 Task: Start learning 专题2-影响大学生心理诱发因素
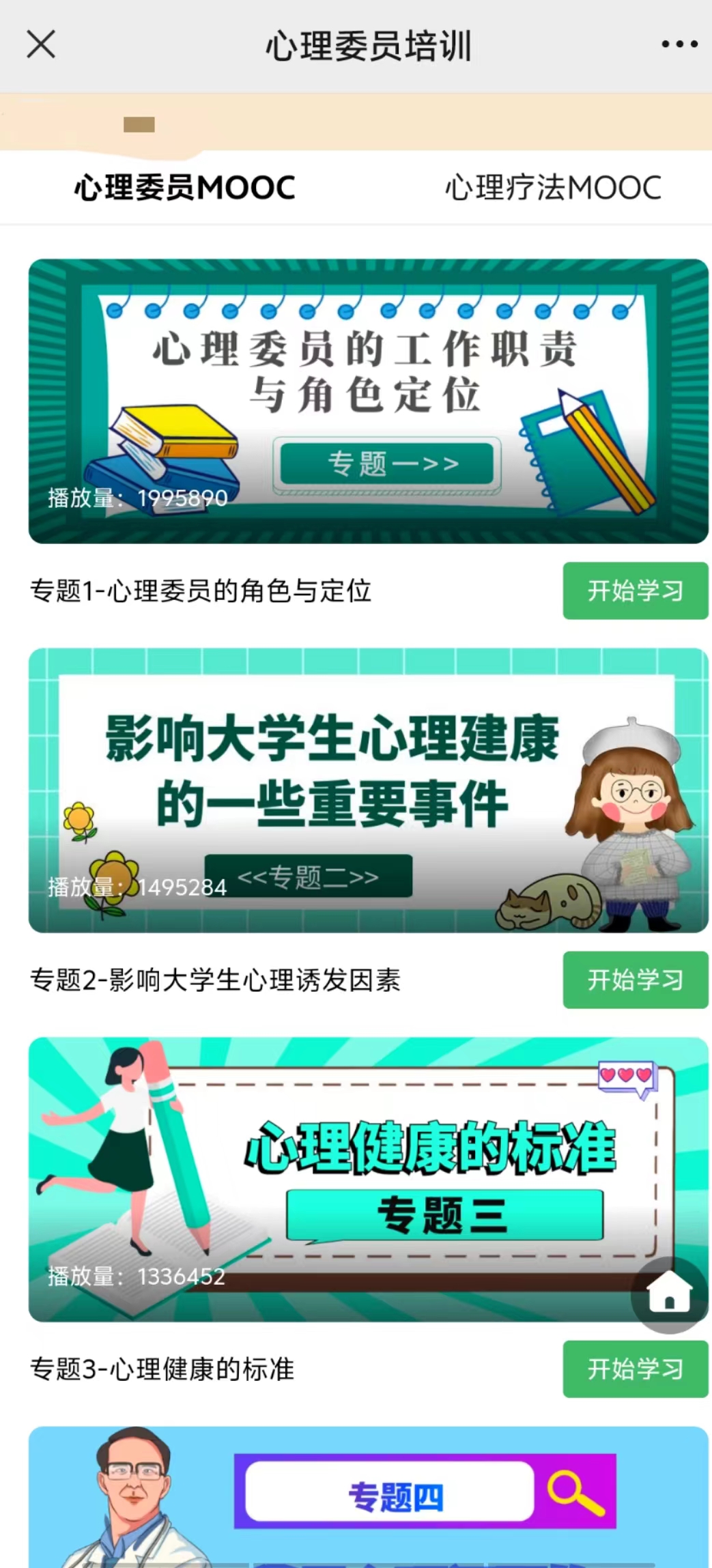[x=635, y=980]
